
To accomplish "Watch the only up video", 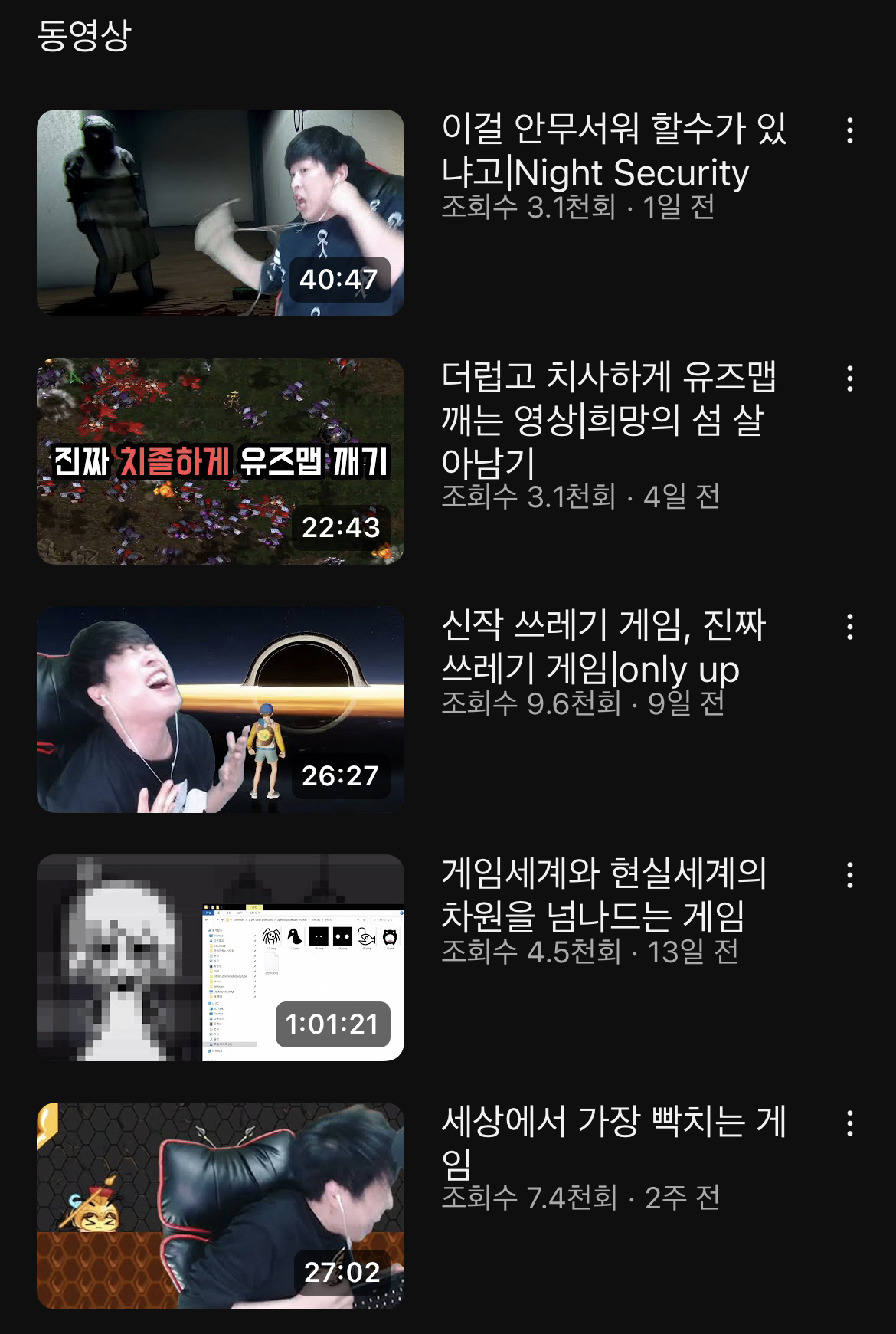I will pos(221,710).
